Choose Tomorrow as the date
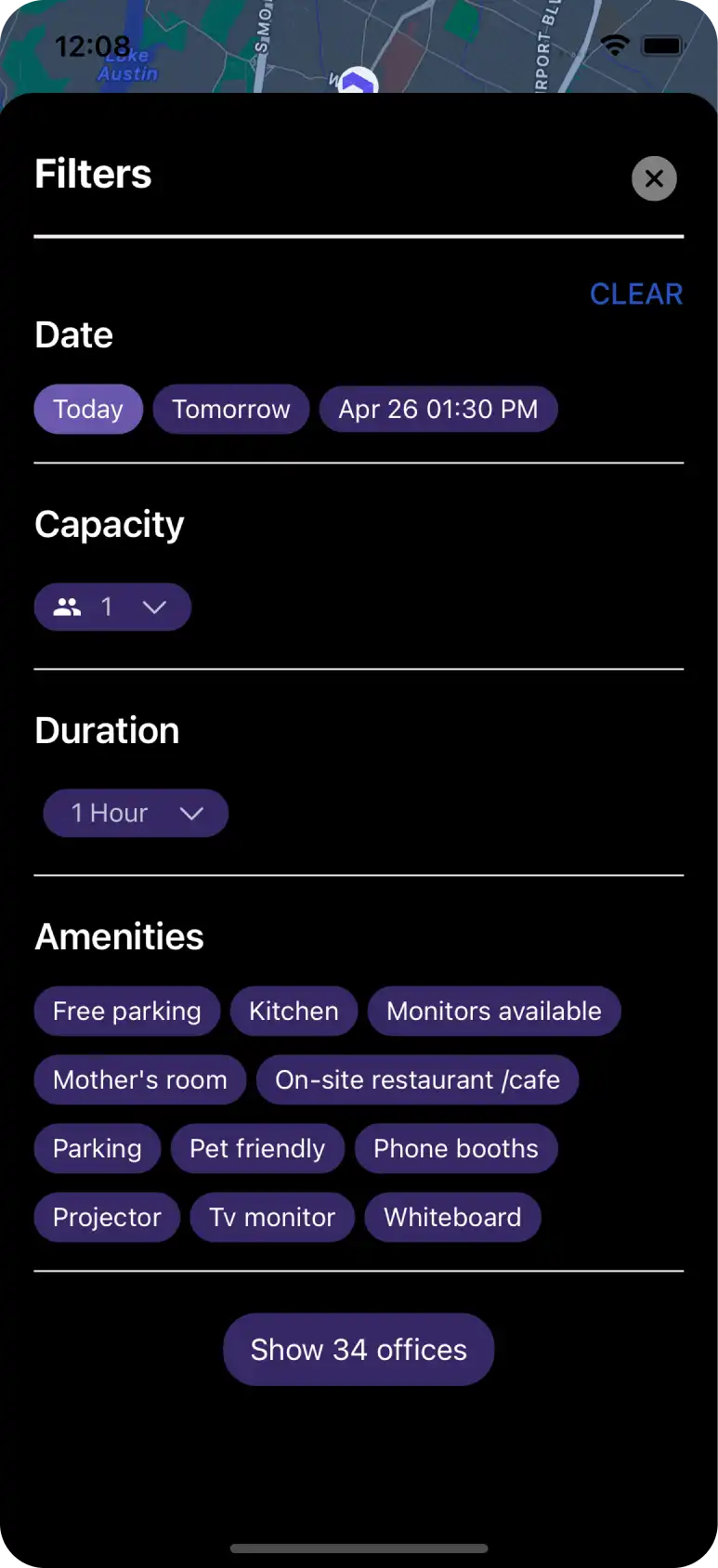 pyautogui.click(x=231, y=410)
